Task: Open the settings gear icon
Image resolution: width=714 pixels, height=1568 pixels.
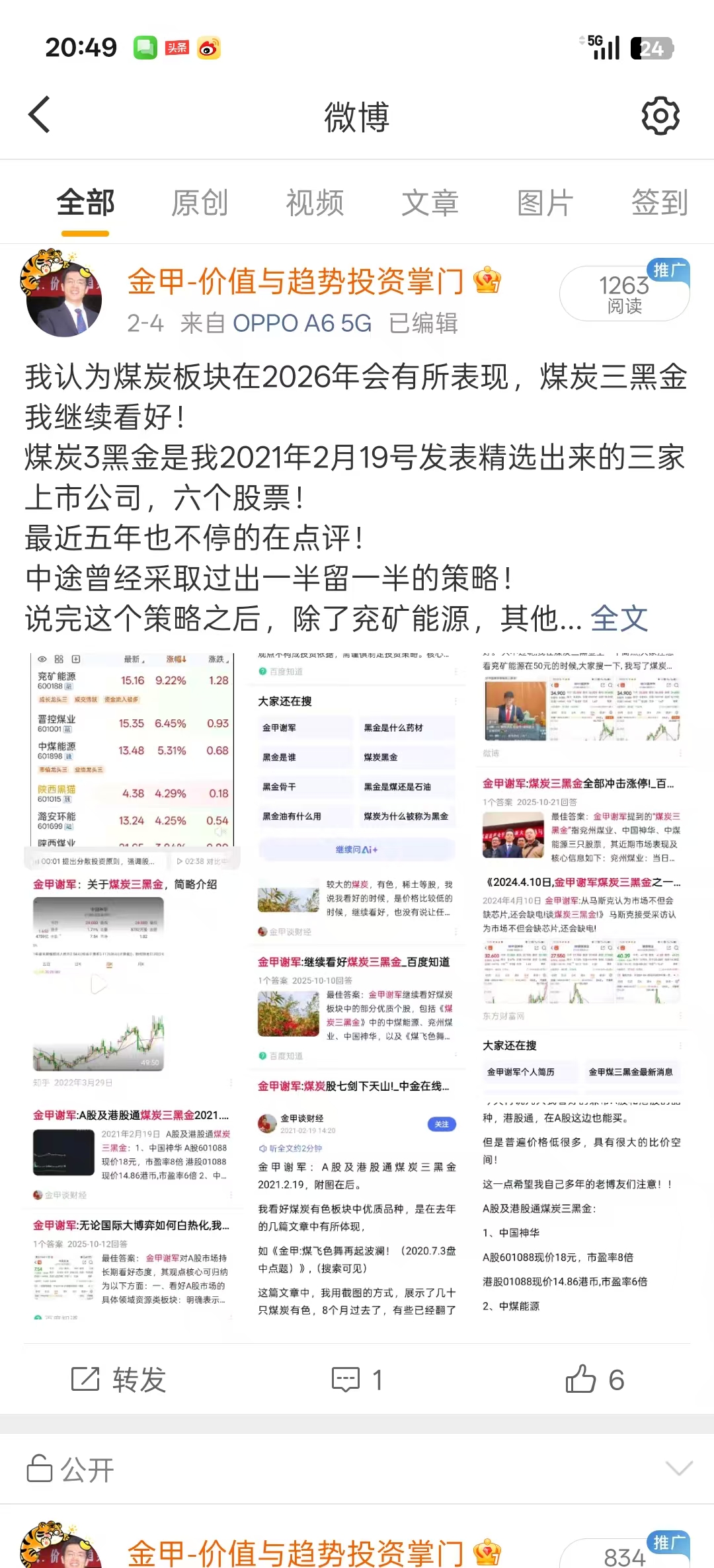Action: coord(660,116)
